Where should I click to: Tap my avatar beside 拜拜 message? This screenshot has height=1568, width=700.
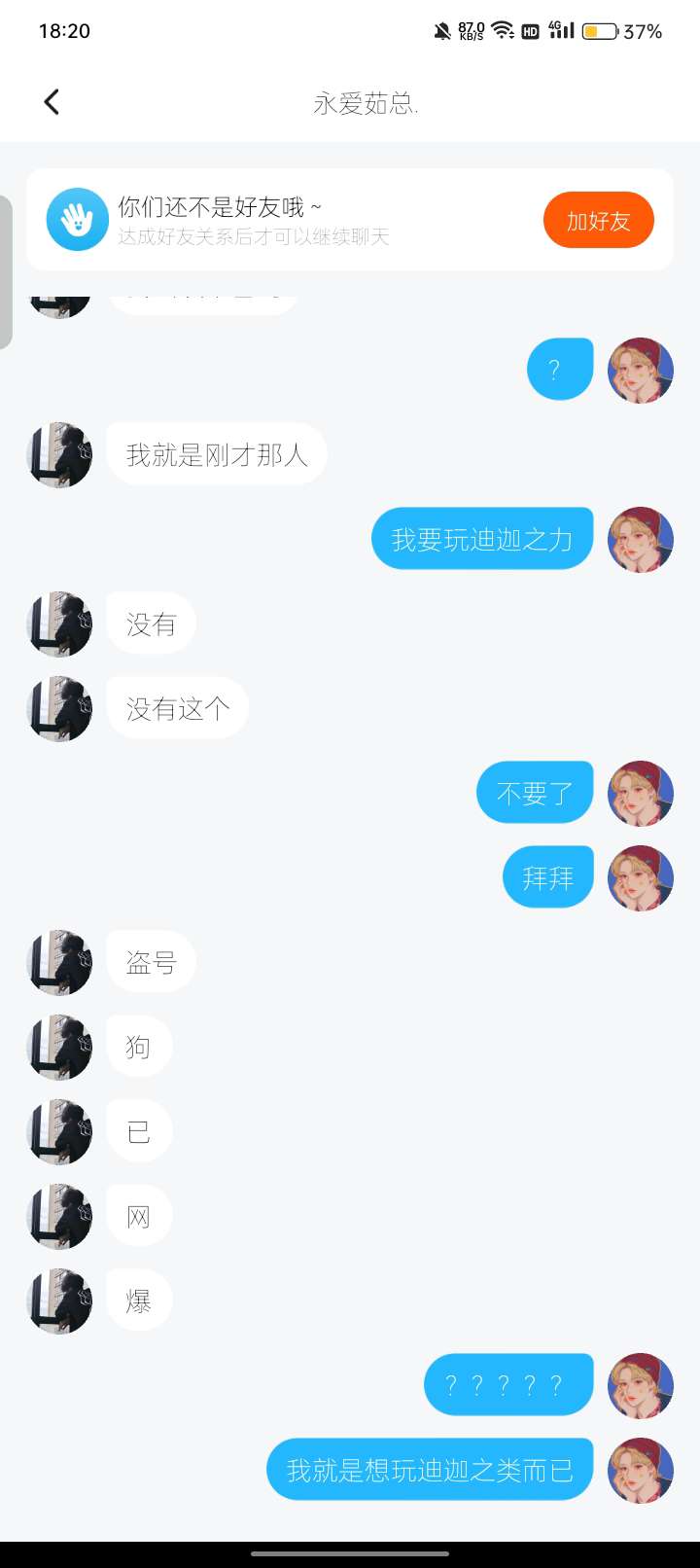(641, 878)
